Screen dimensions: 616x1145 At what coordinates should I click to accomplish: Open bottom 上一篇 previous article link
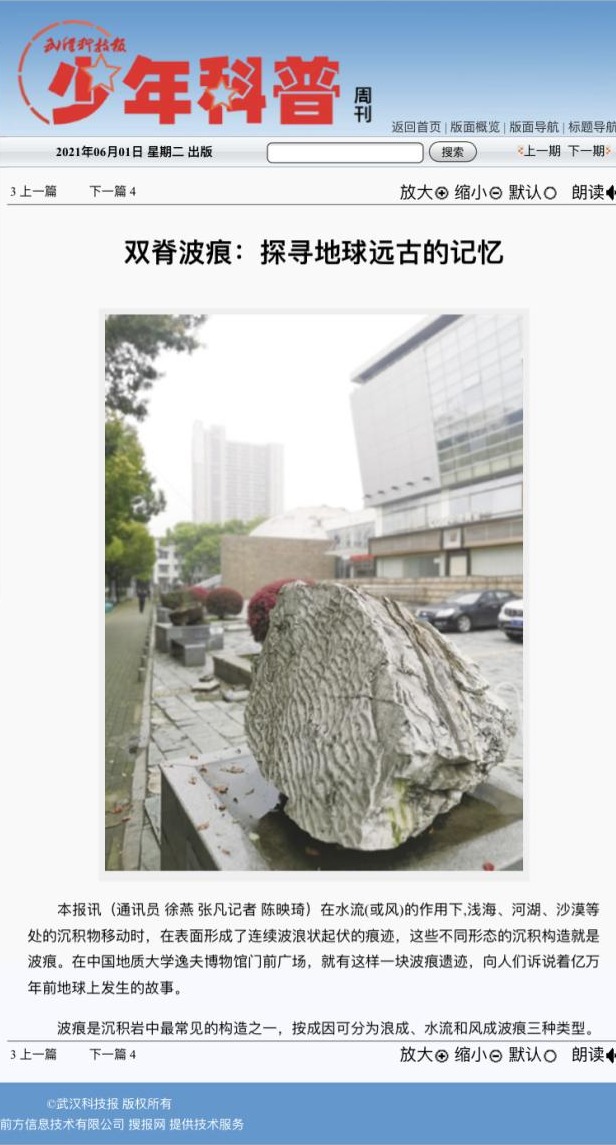coord(37,1054)
